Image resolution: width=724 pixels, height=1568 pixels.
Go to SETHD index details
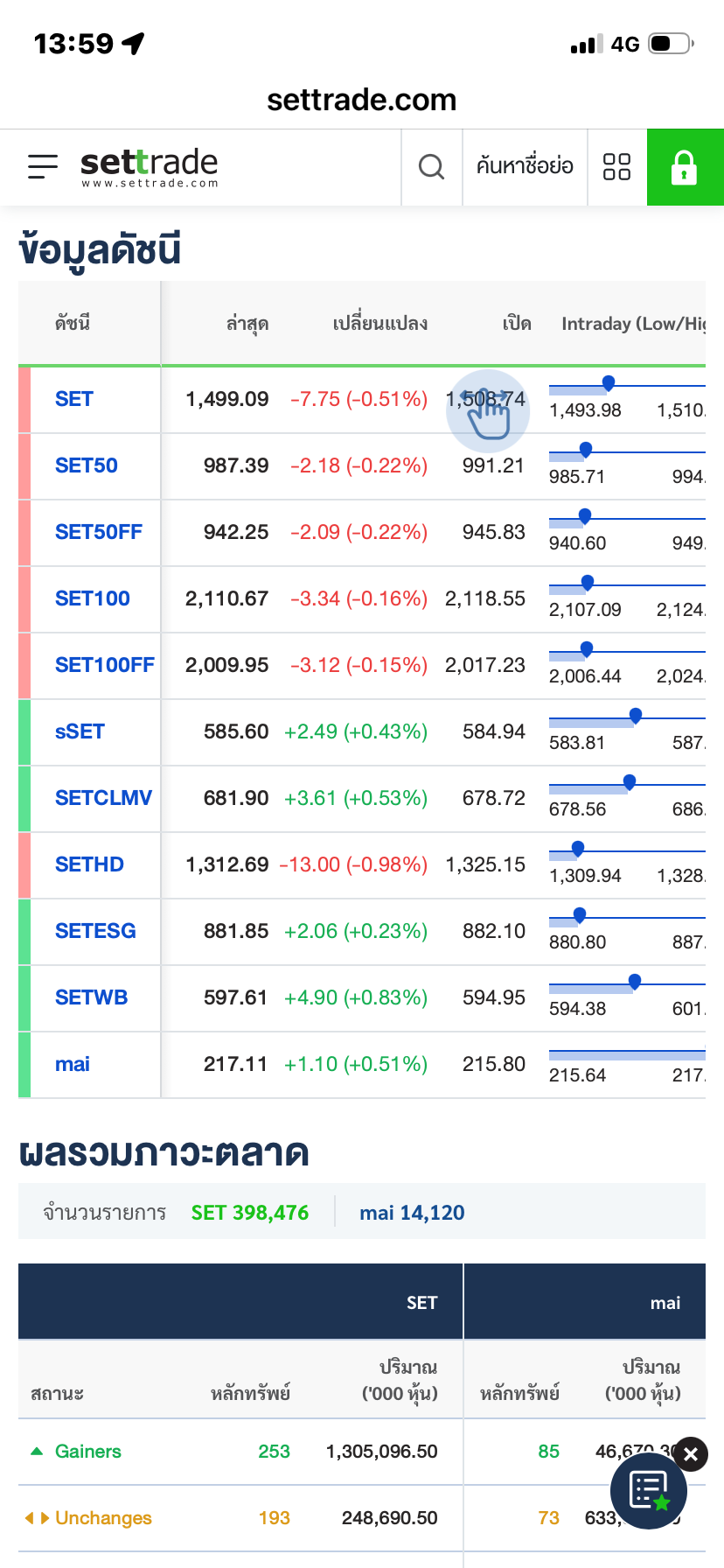tap(89, 864)
